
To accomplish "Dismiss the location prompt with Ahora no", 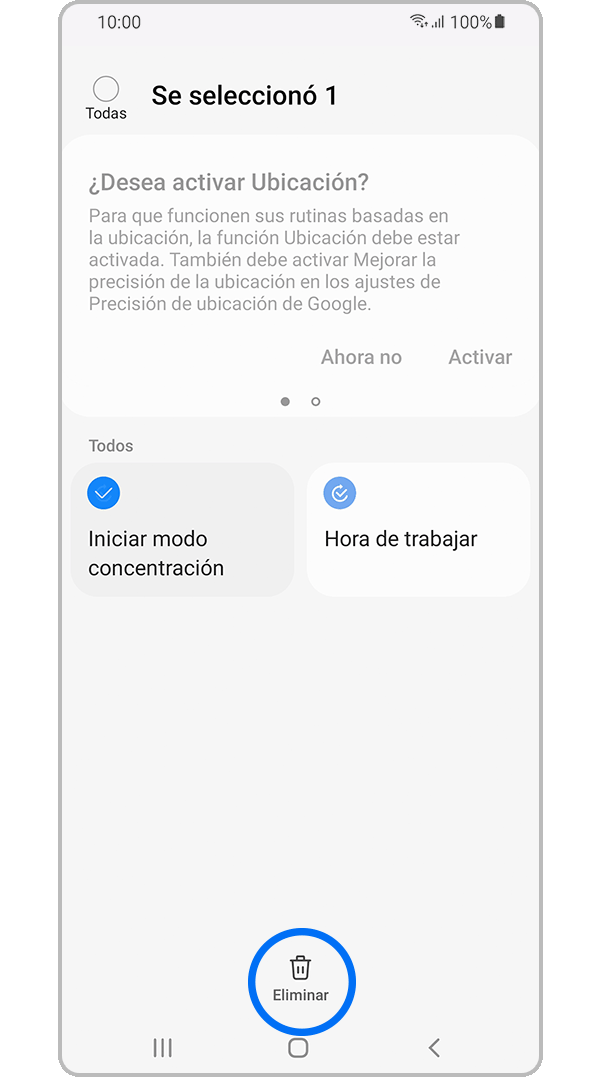I will pyautogui.click(x=361, y=357).
